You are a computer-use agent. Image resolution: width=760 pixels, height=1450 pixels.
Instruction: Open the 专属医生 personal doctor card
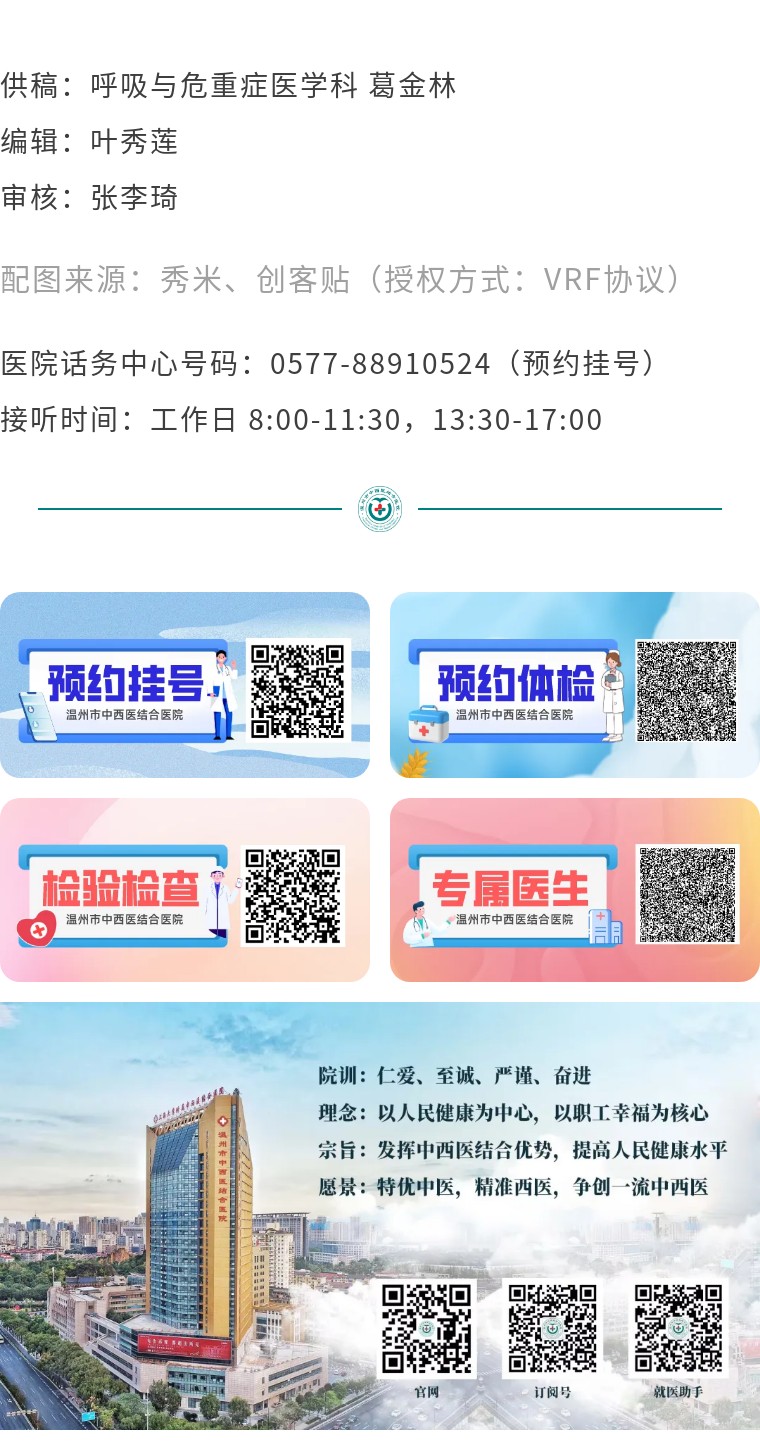coord(574,890)
